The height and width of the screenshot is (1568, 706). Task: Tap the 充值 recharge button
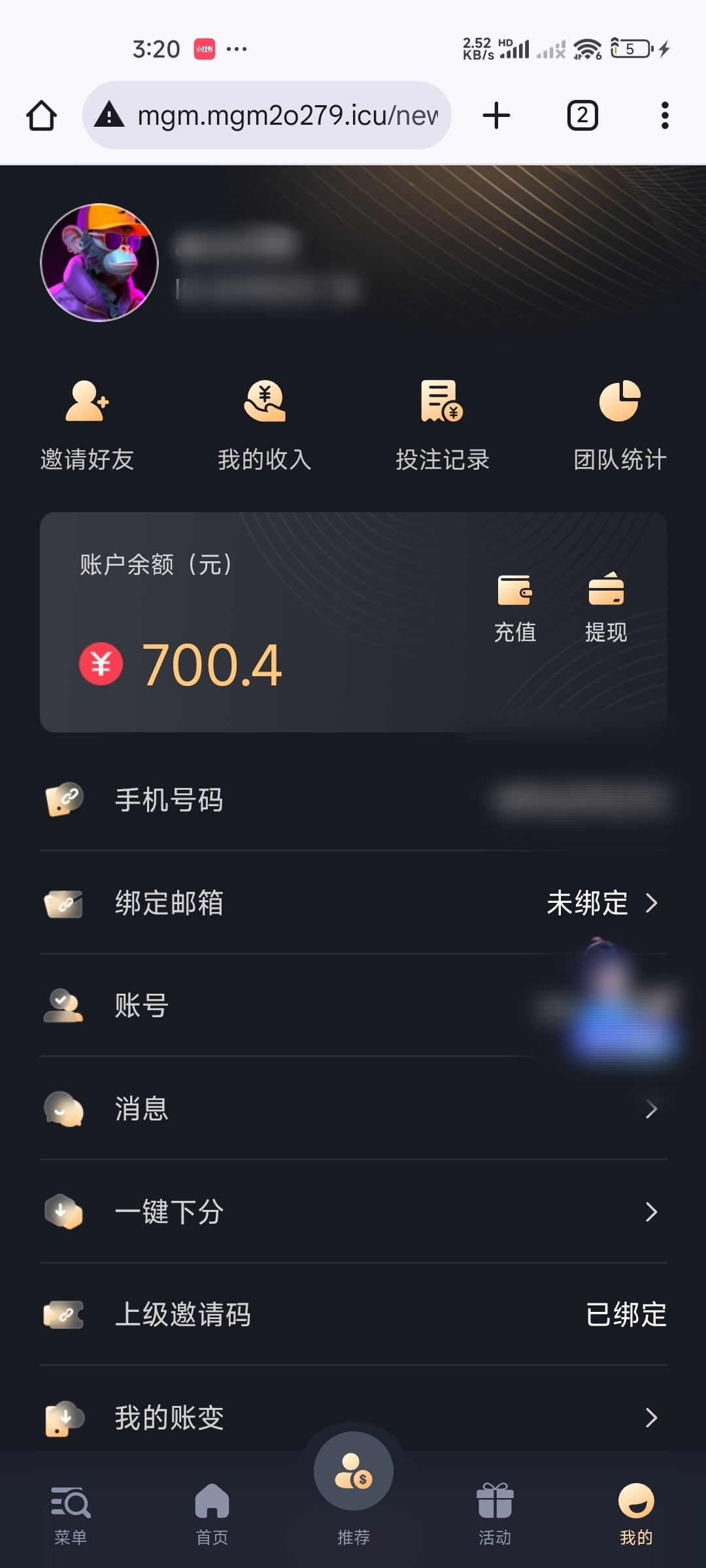[515, 608]
